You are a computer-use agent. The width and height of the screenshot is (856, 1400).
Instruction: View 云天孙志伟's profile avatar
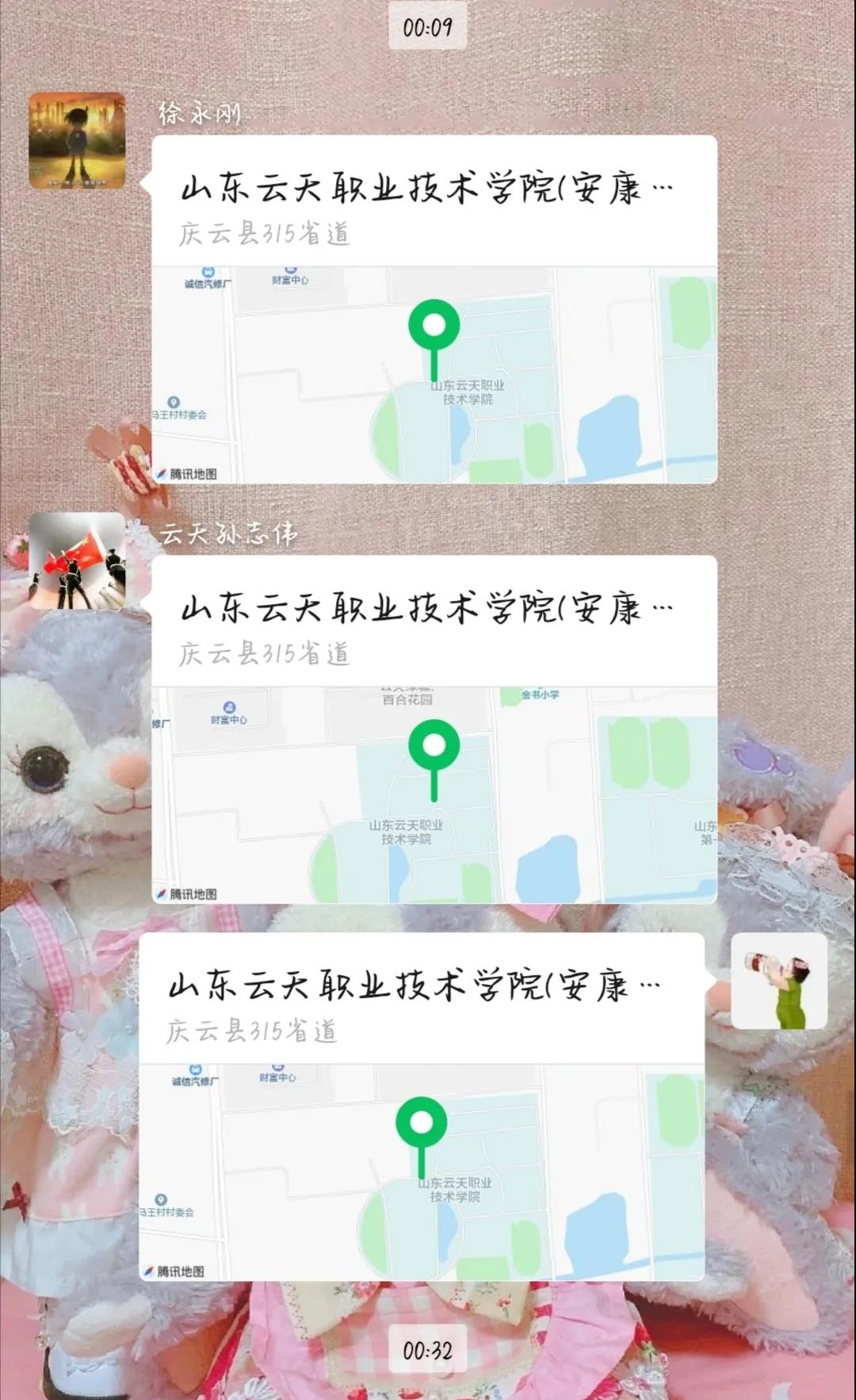point(77,560)
